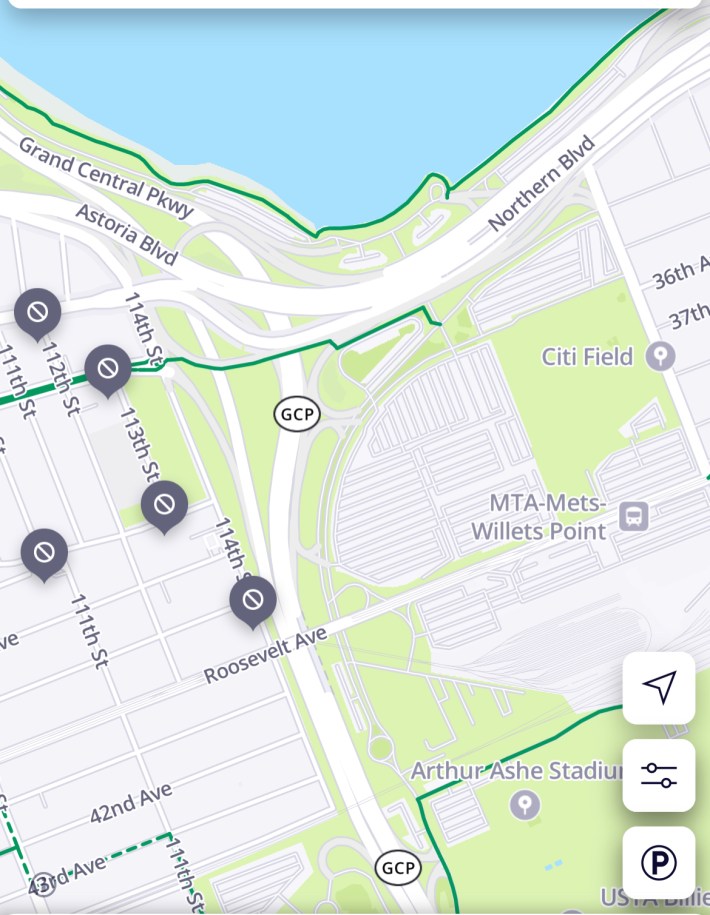Screen dimensions: 710x915
Task: Open the map filter settings
Action: [659, 775]
